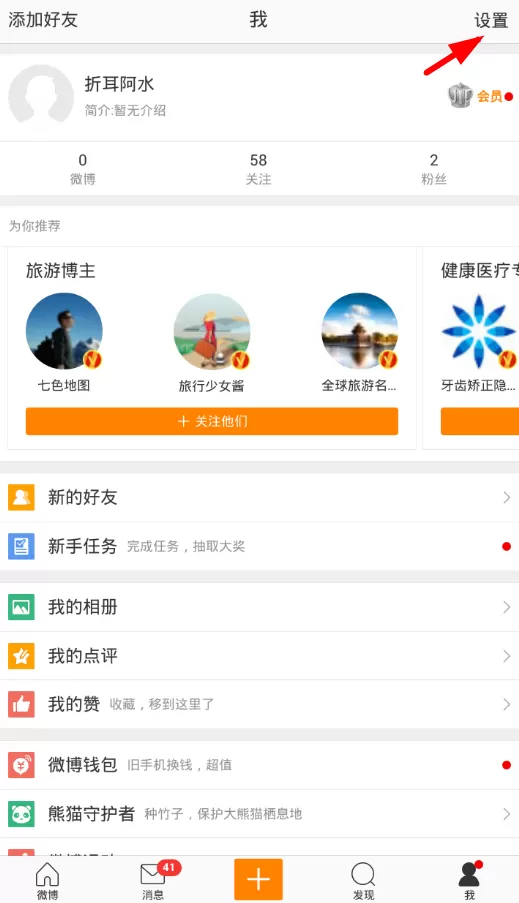Open 我的赞 row

[259, 704]
